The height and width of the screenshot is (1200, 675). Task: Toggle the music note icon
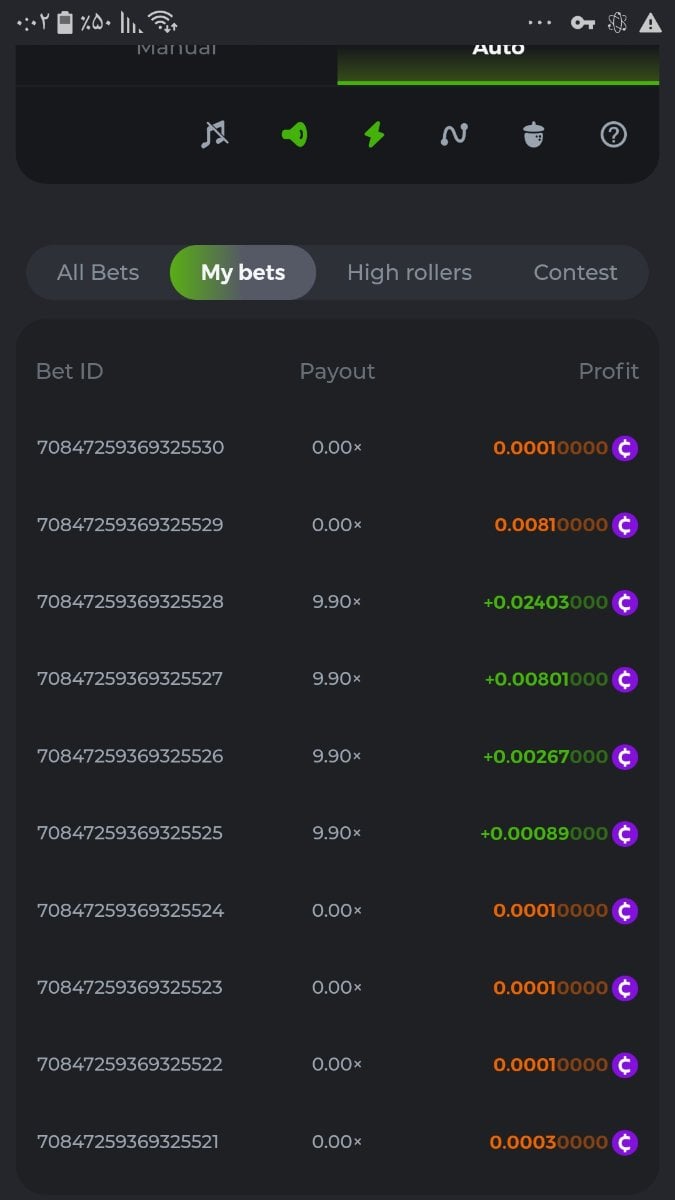[214, 134]
